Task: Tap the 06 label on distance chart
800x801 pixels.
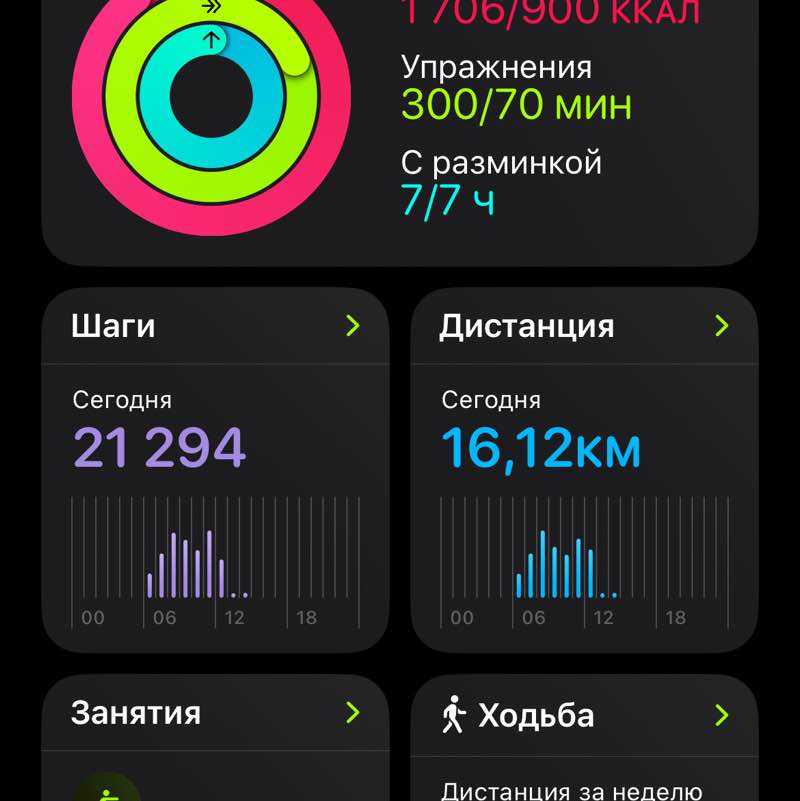Action: click(535, 617)
